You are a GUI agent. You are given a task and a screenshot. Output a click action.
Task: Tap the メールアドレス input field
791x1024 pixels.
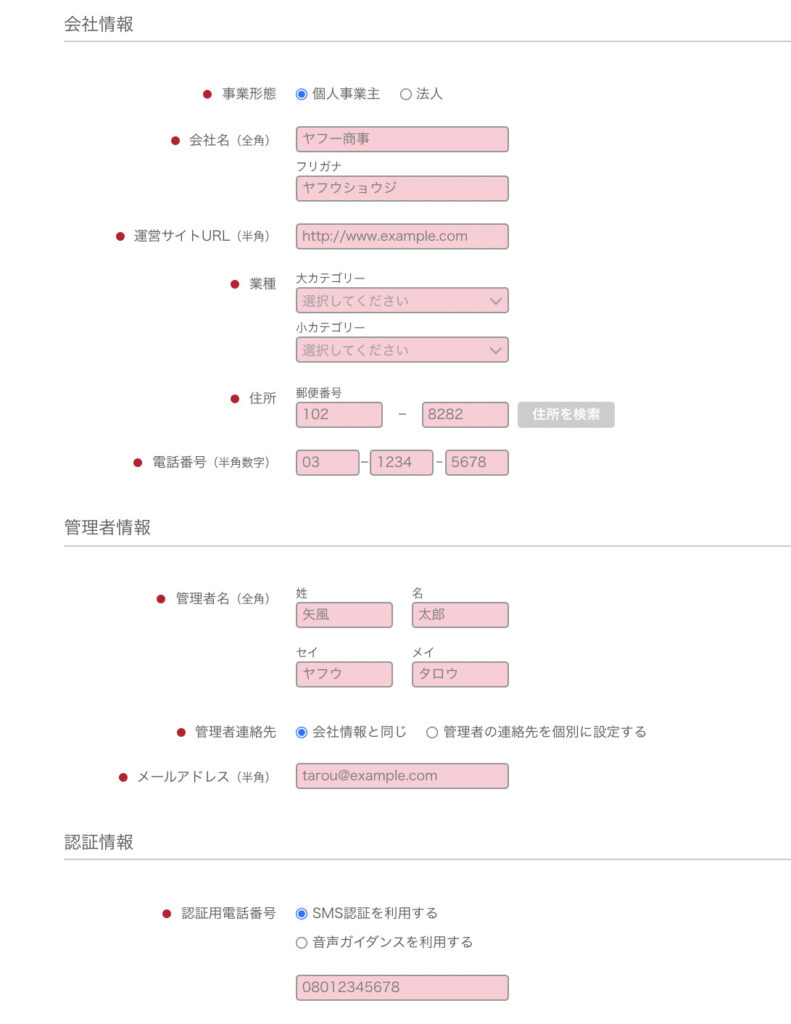click(x=402, y=776)
